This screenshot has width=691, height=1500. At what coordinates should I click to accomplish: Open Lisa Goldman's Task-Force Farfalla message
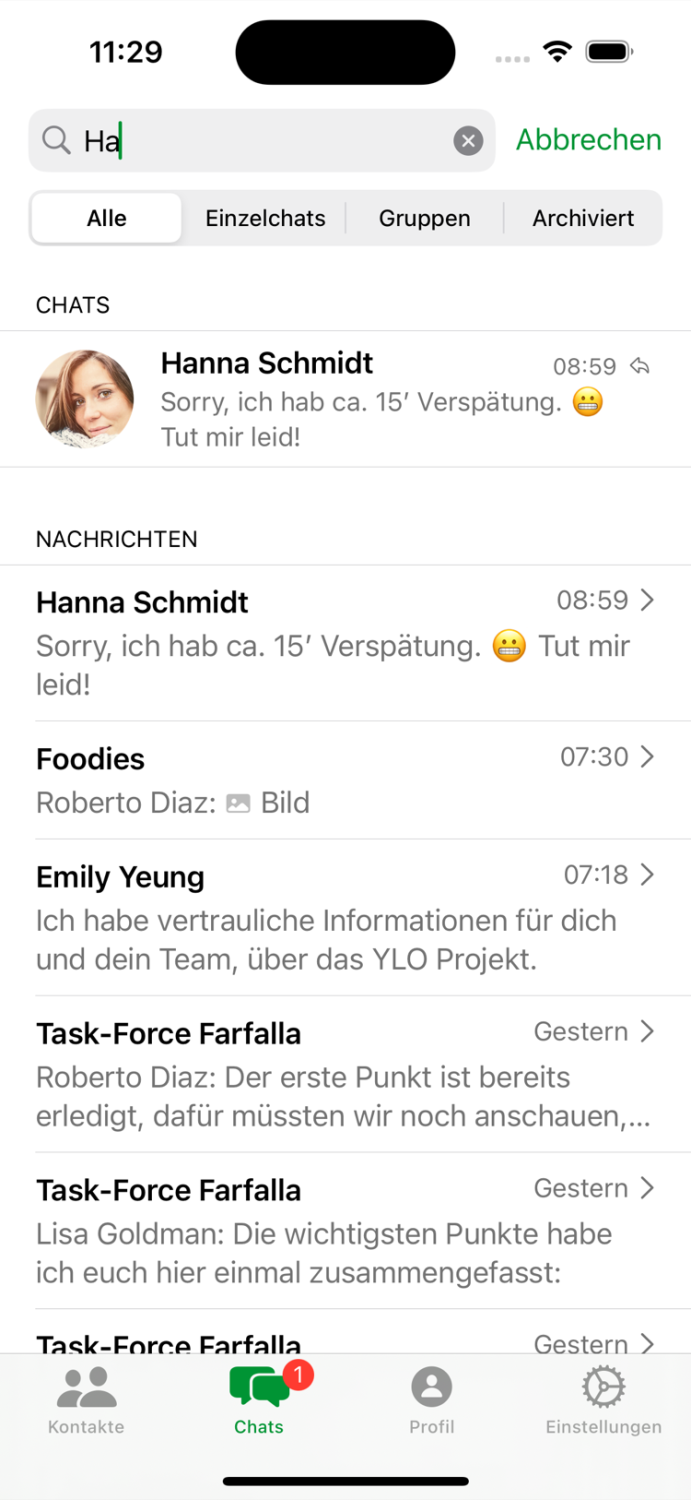pos(345,1231)
